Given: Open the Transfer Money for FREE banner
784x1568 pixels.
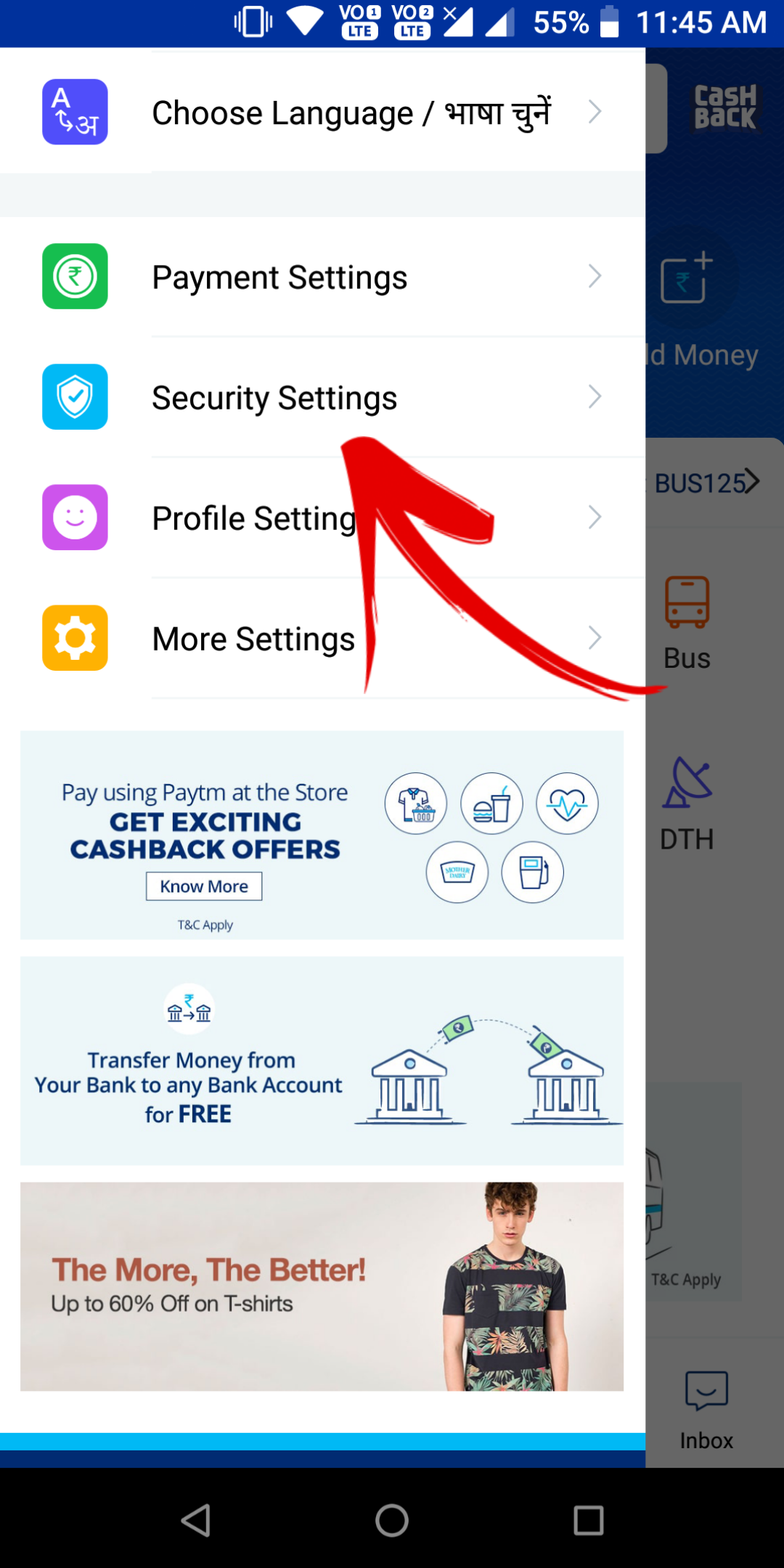Looking at the screenshot, I should coord(322,1061).
